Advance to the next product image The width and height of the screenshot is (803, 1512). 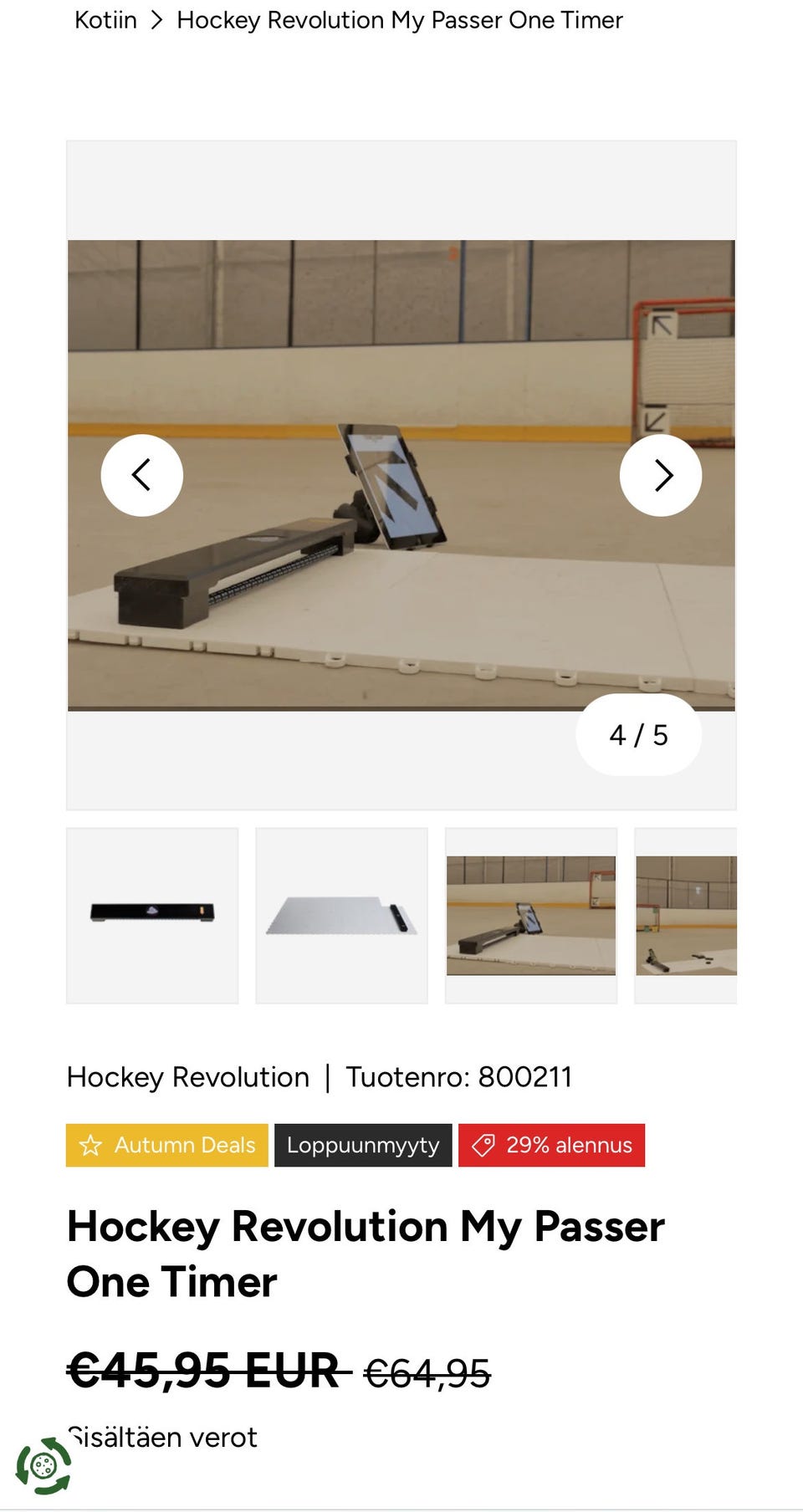(x=661, y=475)
